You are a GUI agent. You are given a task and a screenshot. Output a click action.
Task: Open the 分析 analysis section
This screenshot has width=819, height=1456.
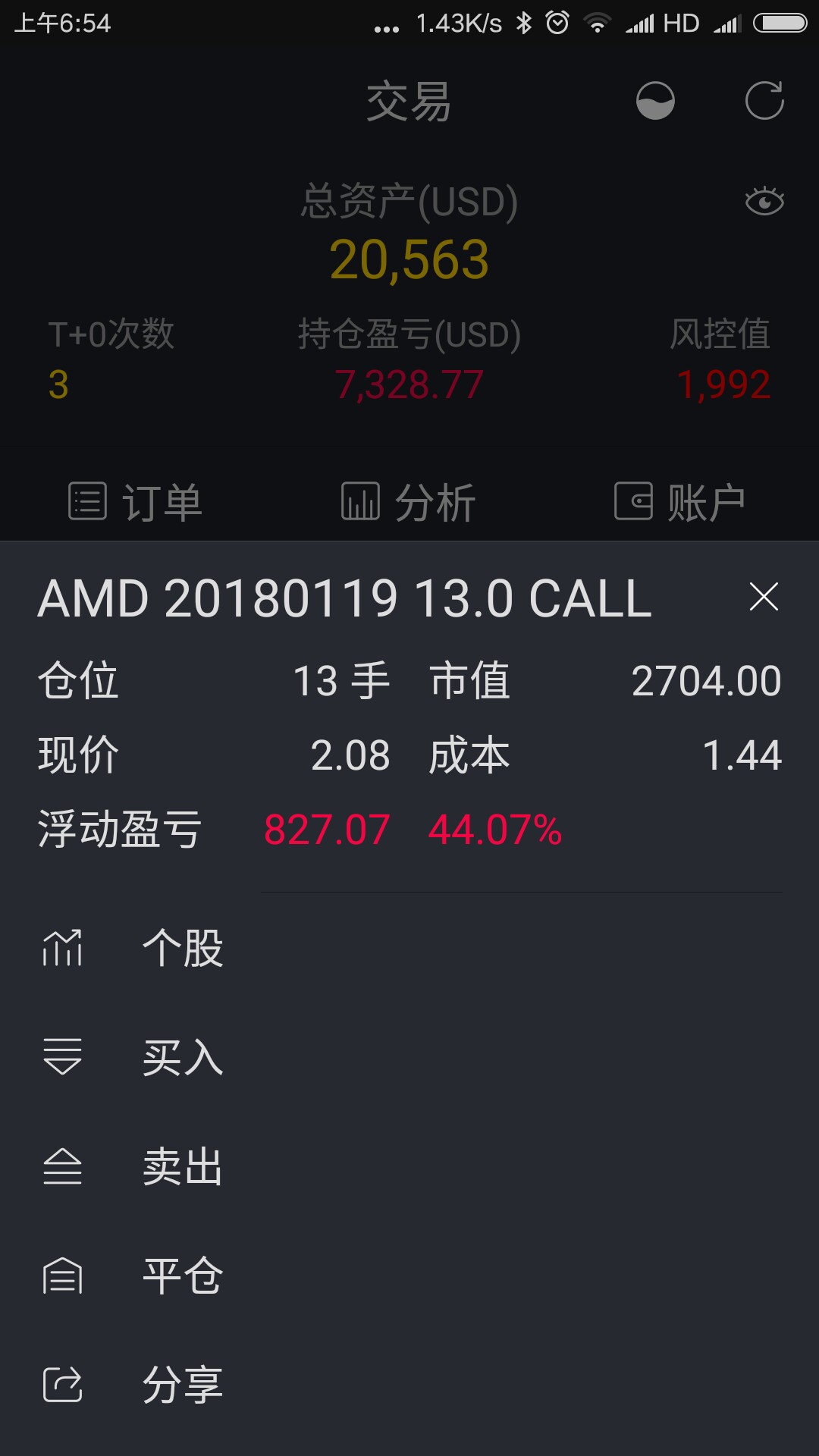click(409, 502)
